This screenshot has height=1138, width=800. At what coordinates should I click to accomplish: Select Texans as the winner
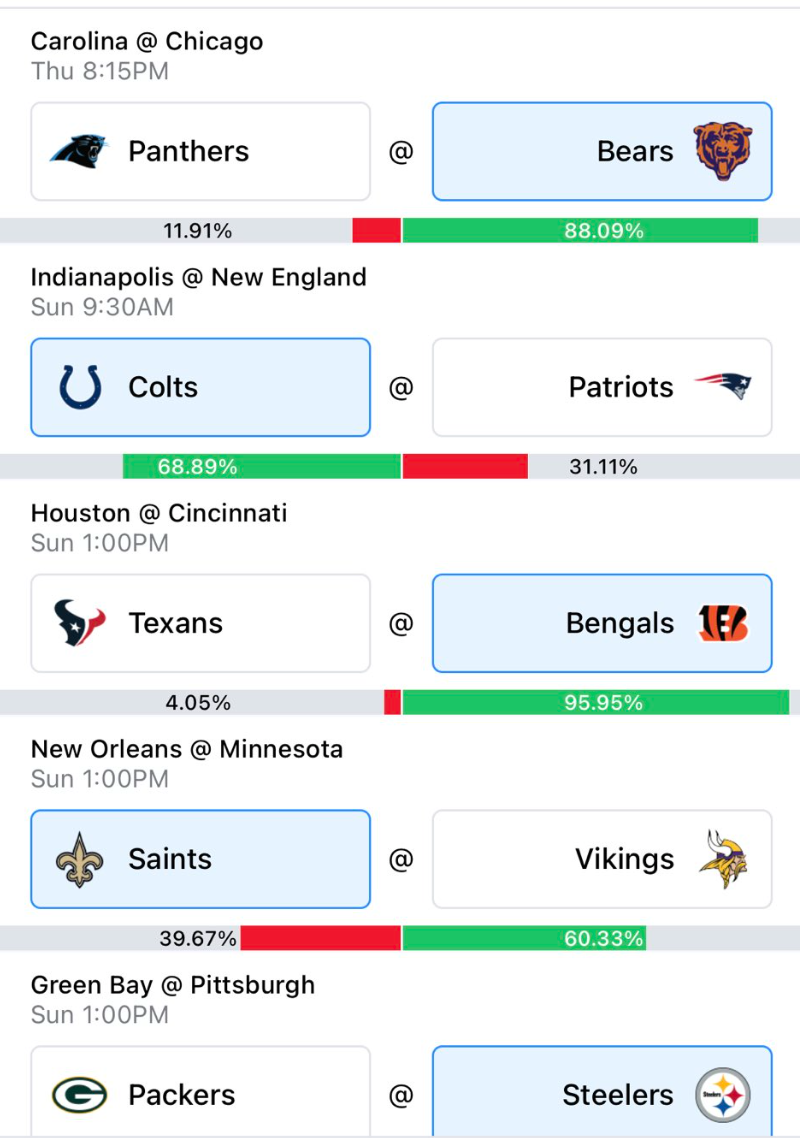coord(200,623)
